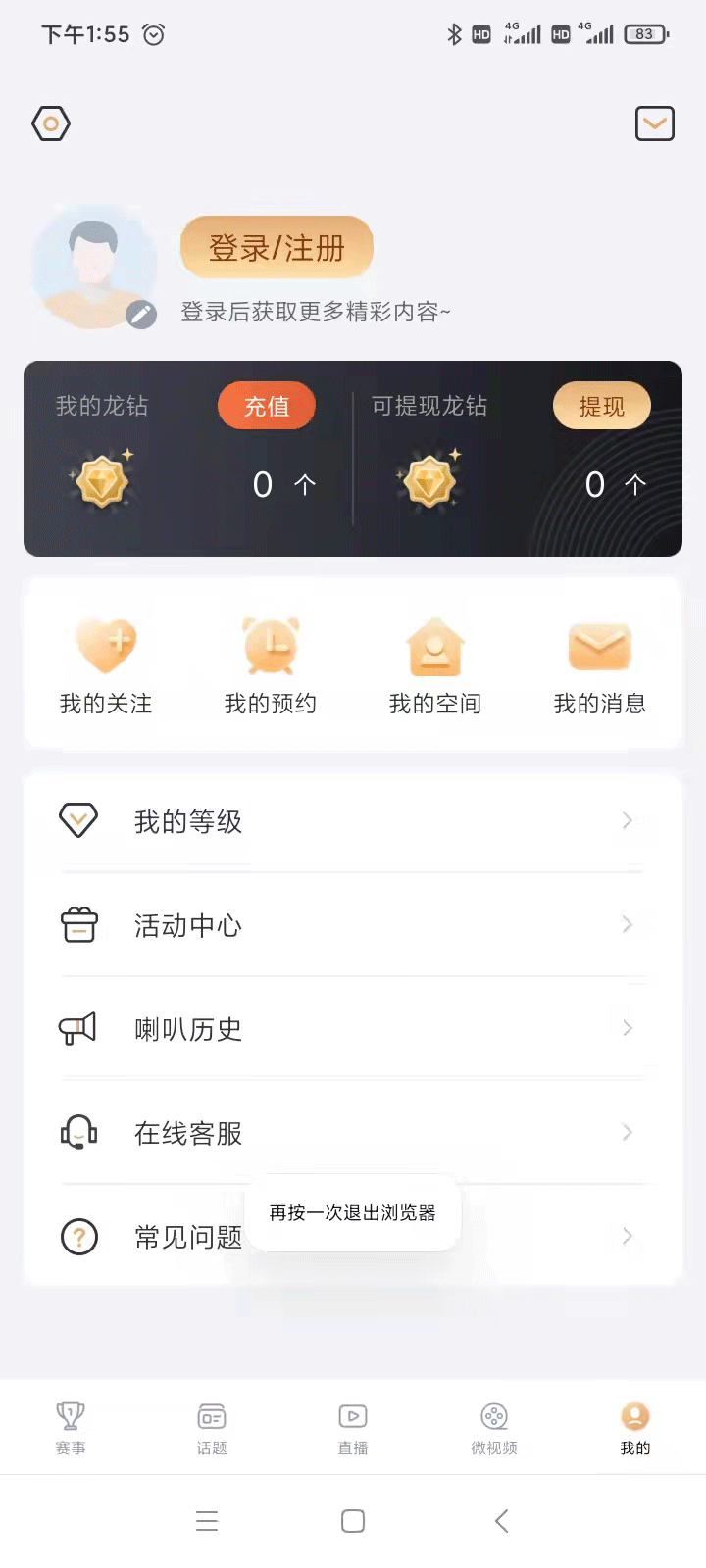Switch to the 微视频 tab

494,1427
